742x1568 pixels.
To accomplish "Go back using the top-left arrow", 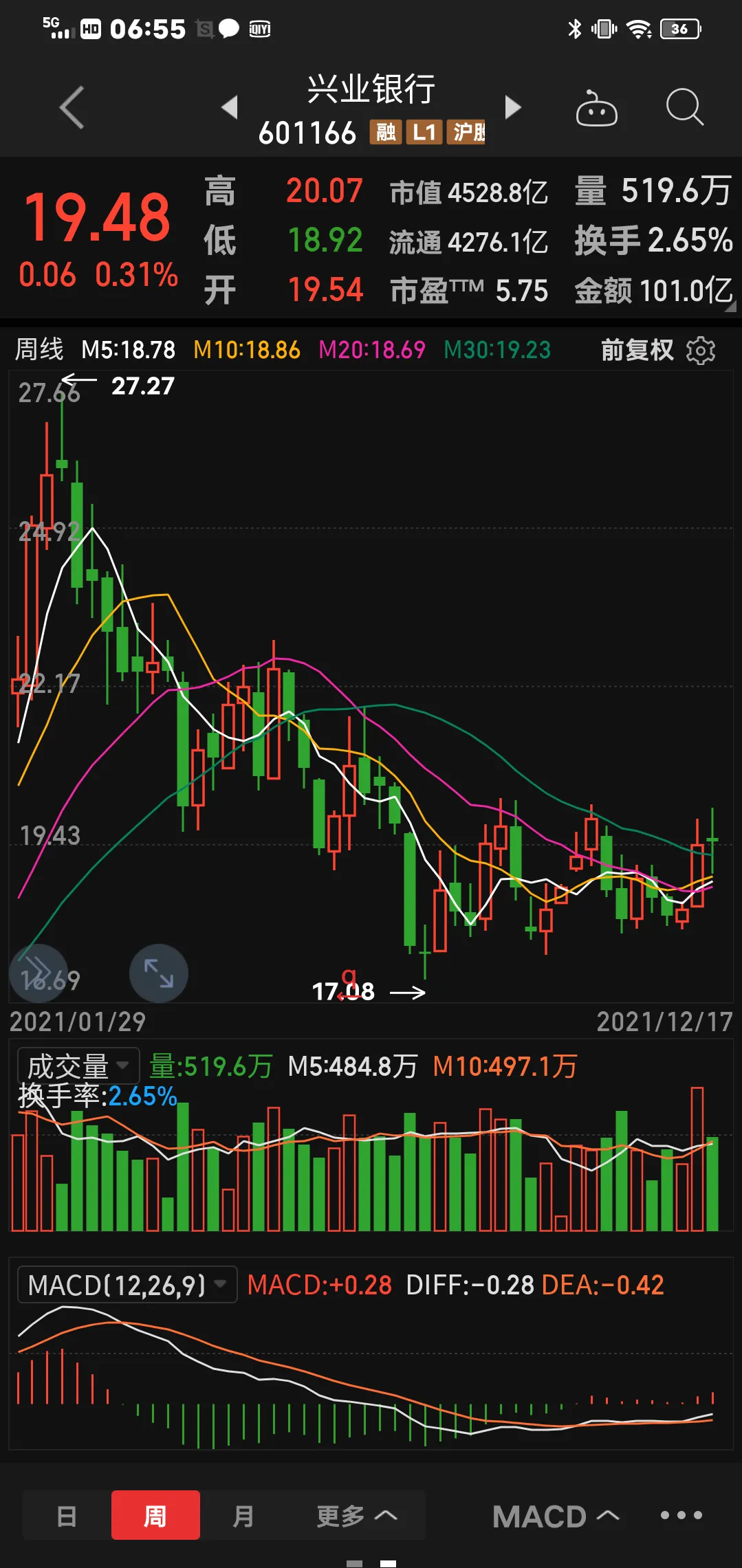I will pyautogui.click(x=72, y=107).
